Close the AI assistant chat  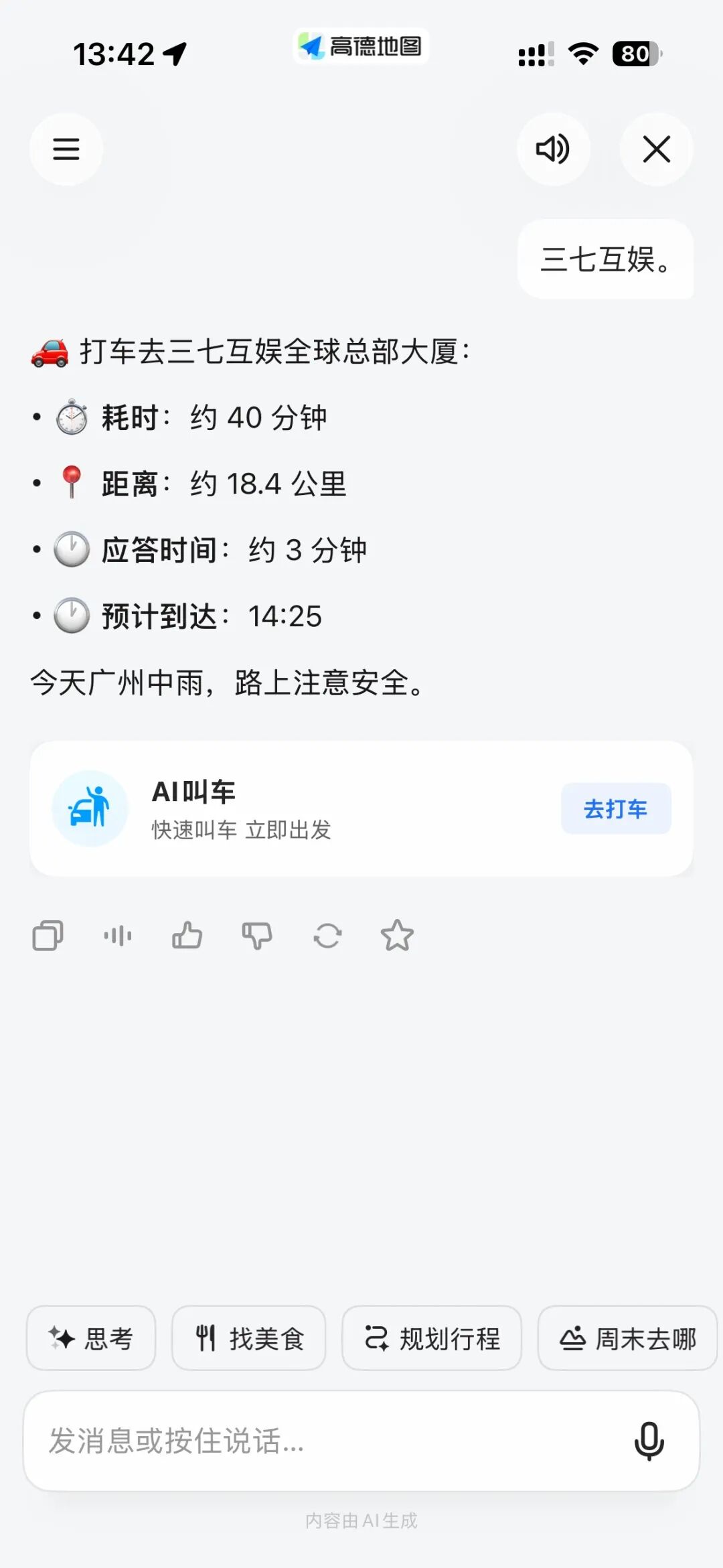tap(656, 149)
